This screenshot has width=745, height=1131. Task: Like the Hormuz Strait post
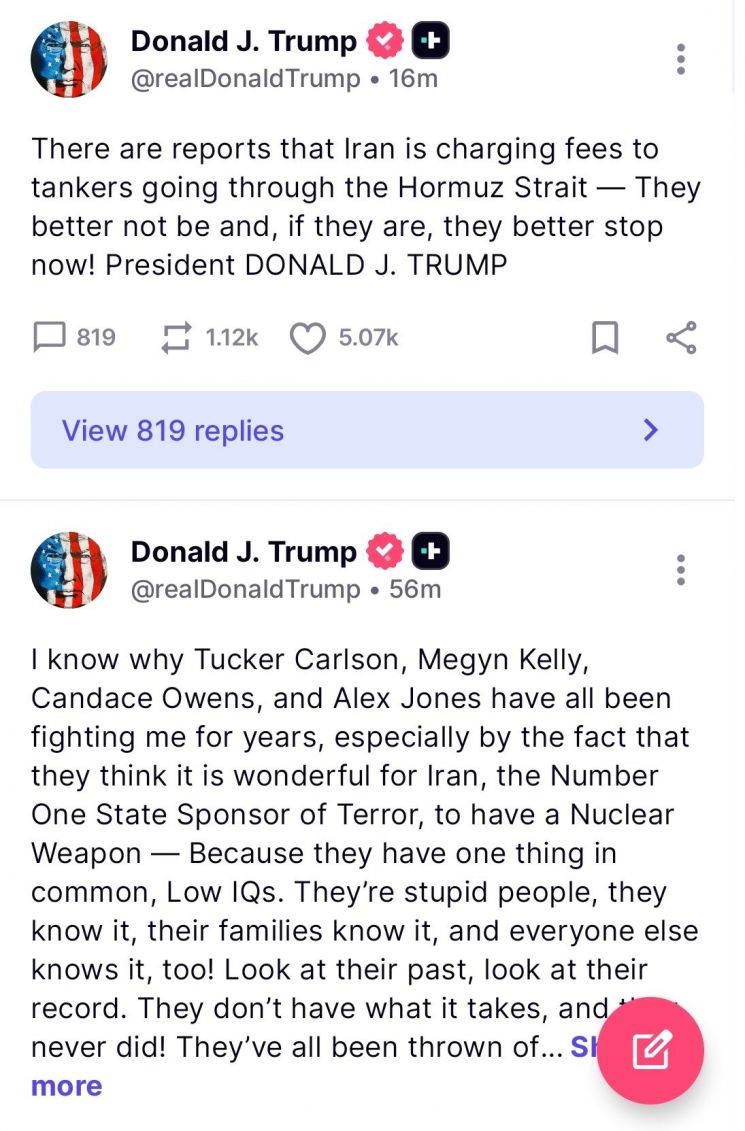pos(307,338)
